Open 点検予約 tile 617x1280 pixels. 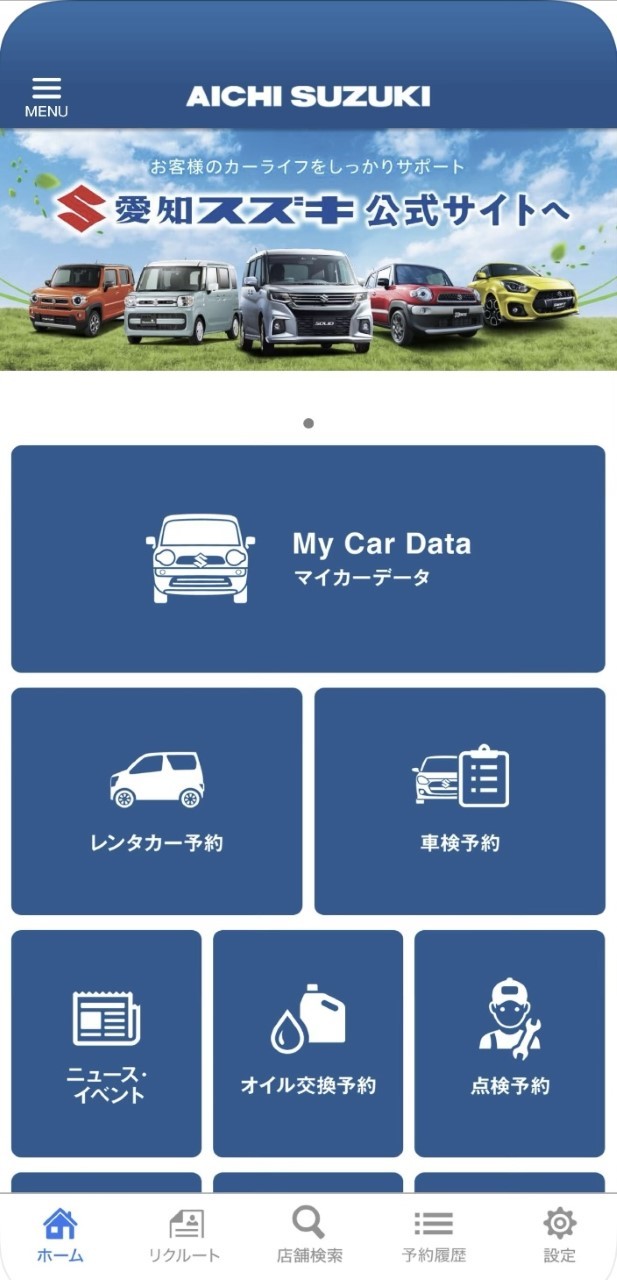coord(510,1043)
